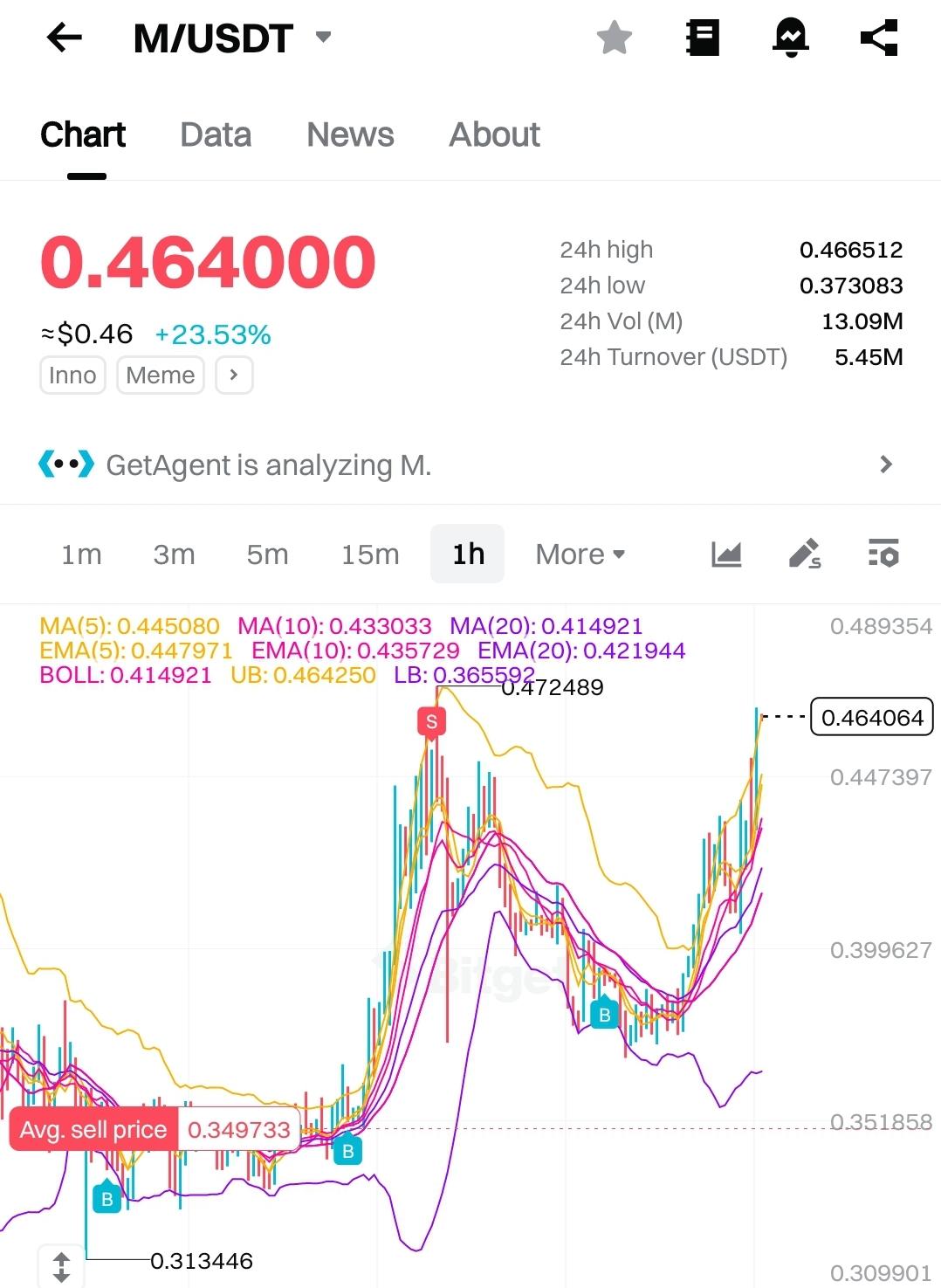Switch to the News tab
This screenshot has height=1288, width=941.
tap(350, 135)
